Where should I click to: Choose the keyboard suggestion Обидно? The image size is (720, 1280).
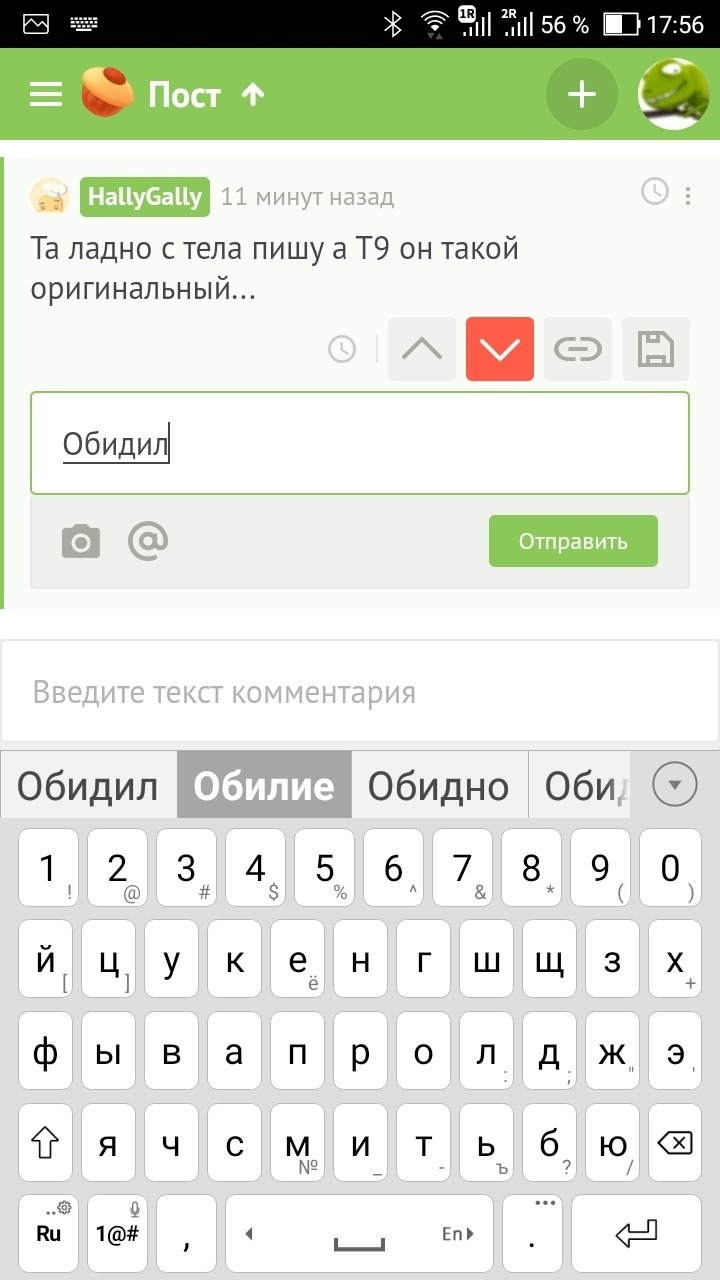pos(438,786)
